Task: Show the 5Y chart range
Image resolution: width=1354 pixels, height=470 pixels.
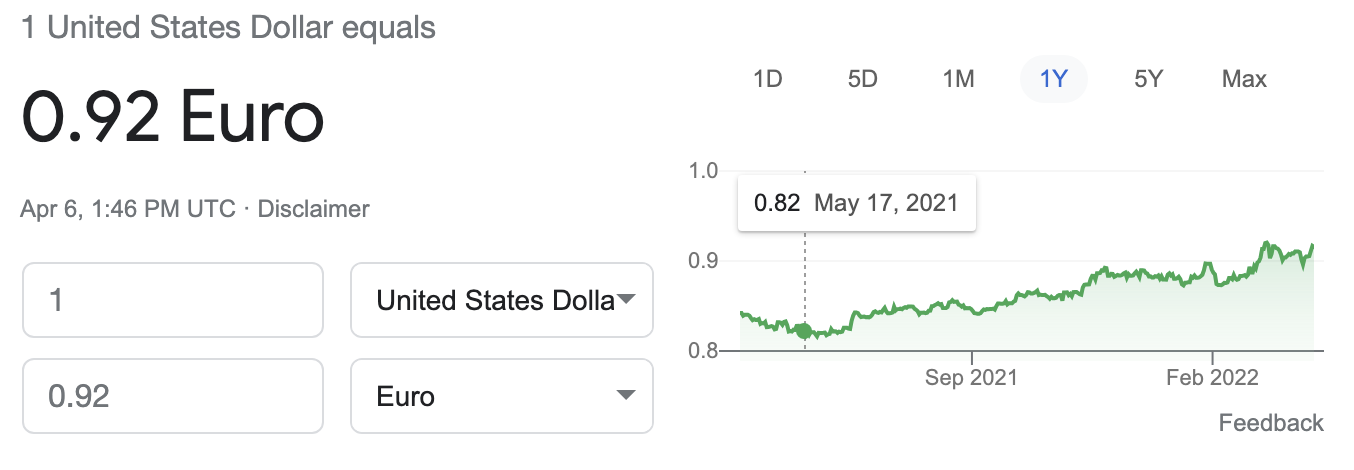Action: (x=1148, y=79)
